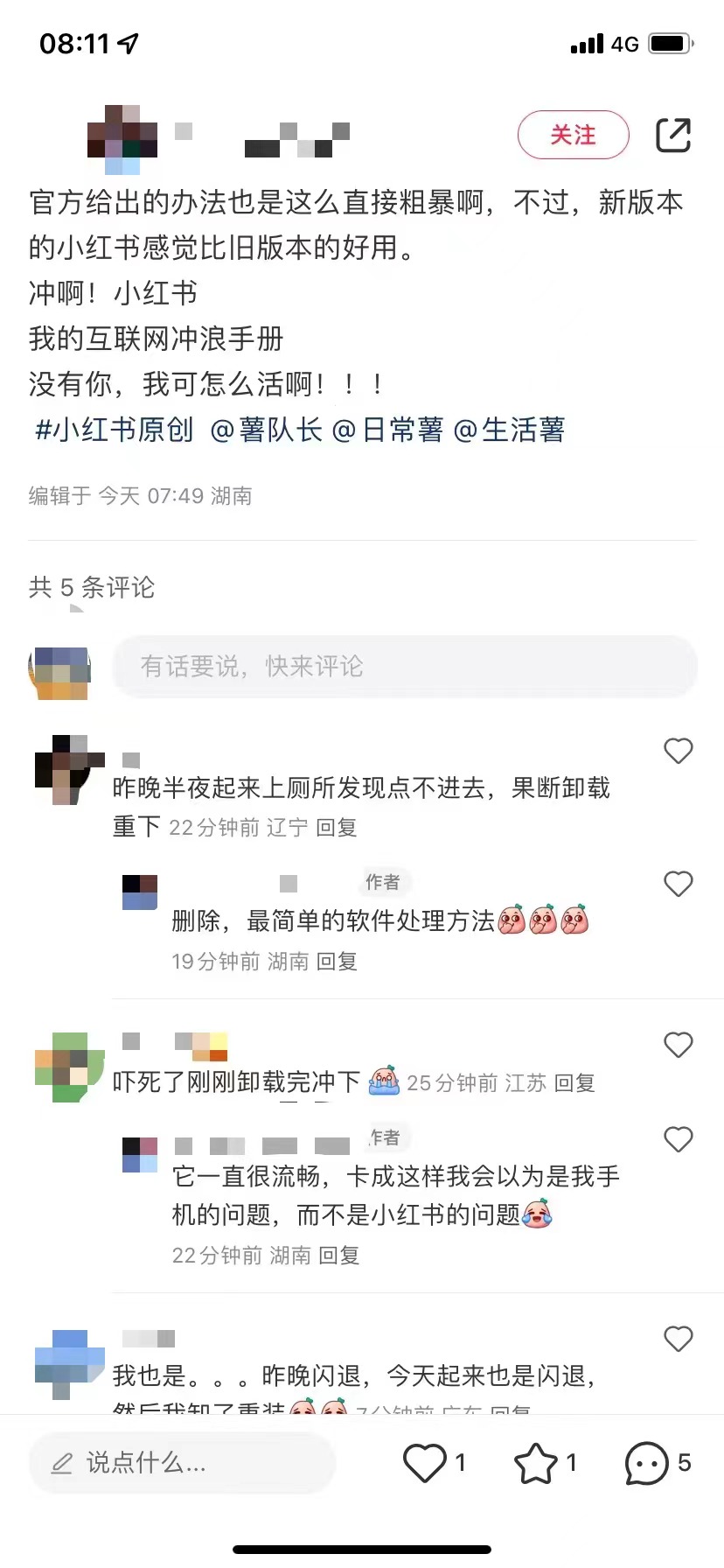Like the author's 它一直很流畅 reply
This screenshot has width=724, height=1568.
[678, 1139]
